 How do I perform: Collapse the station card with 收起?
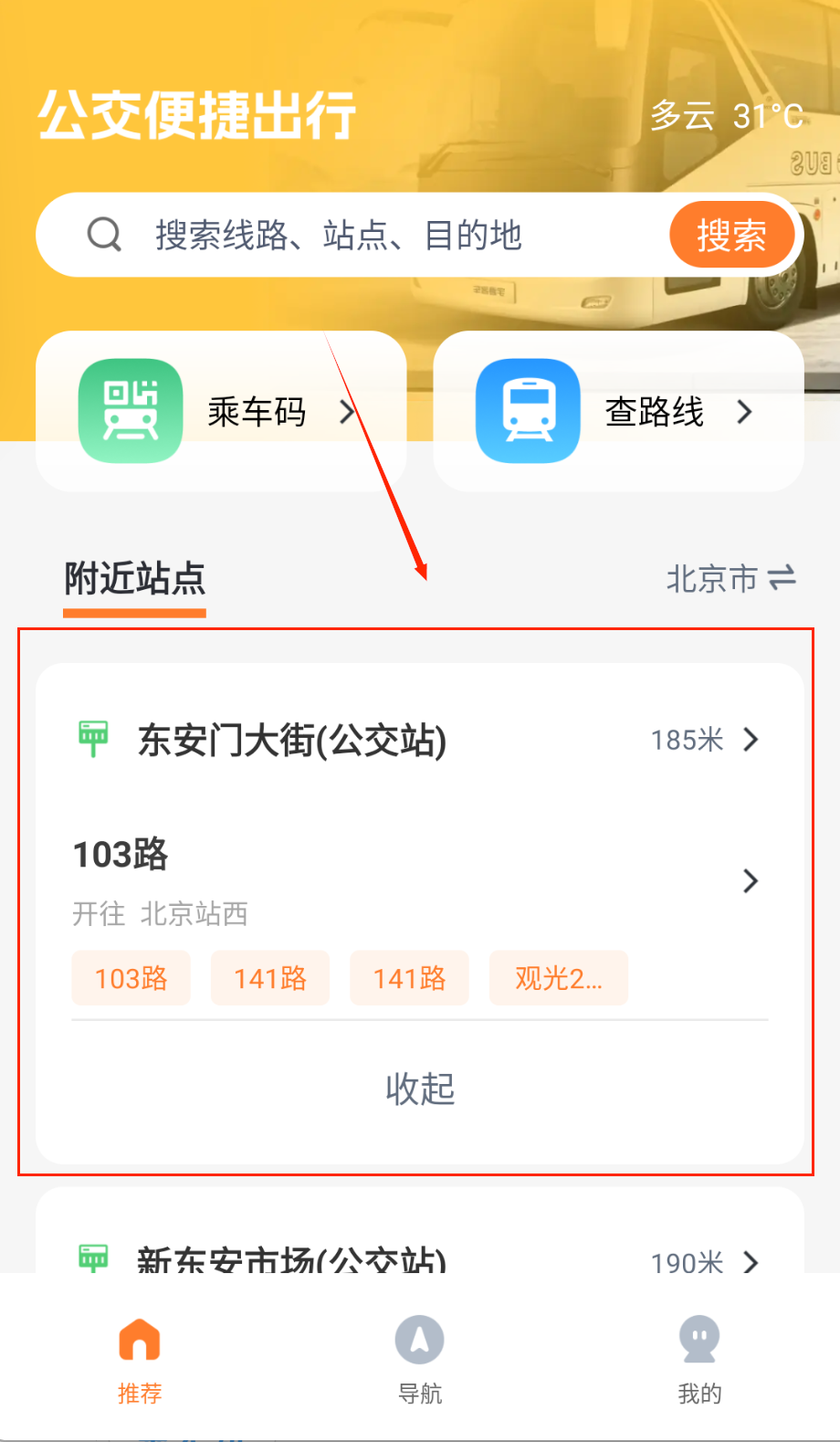coord(420,1089)
